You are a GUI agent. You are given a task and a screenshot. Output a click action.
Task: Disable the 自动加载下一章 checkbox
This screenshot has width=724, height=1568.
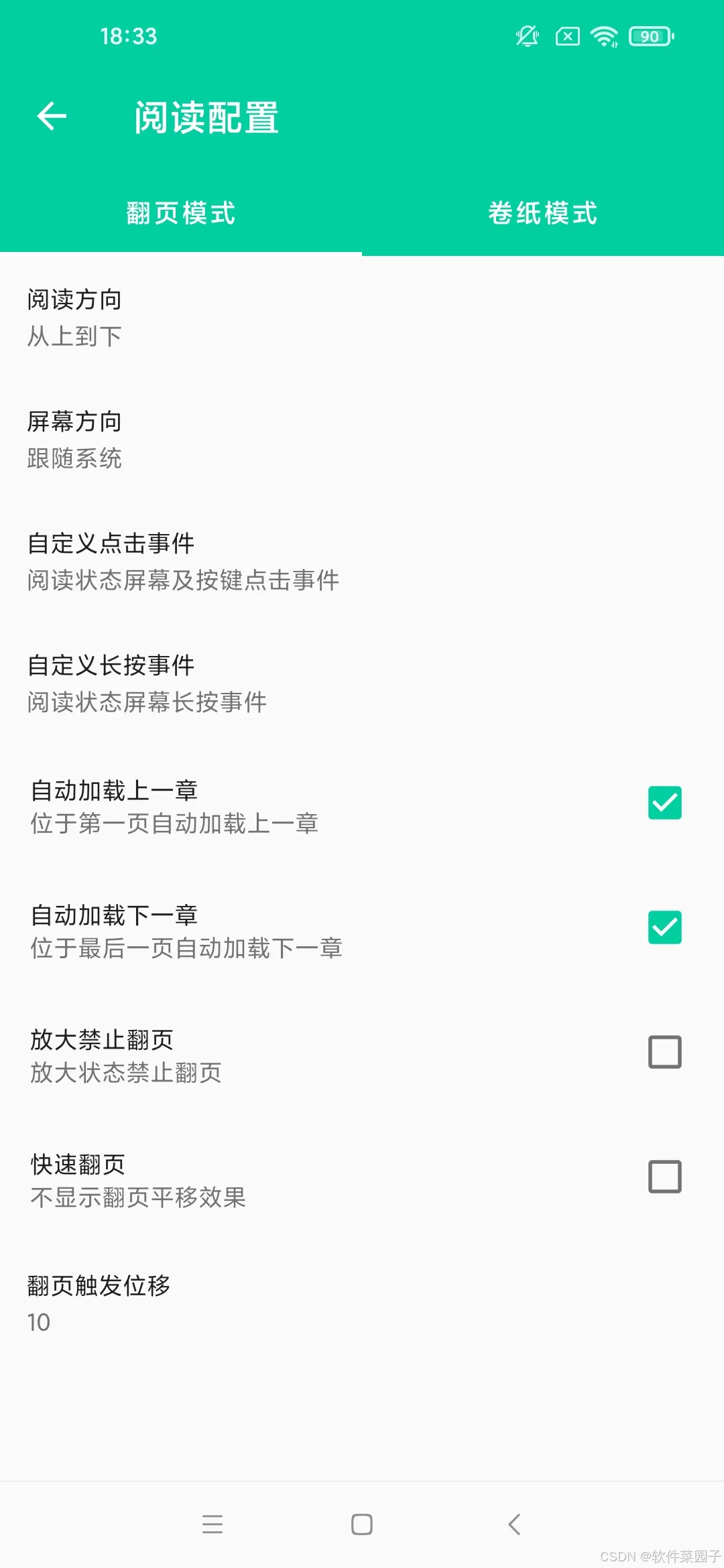(664, 927)
